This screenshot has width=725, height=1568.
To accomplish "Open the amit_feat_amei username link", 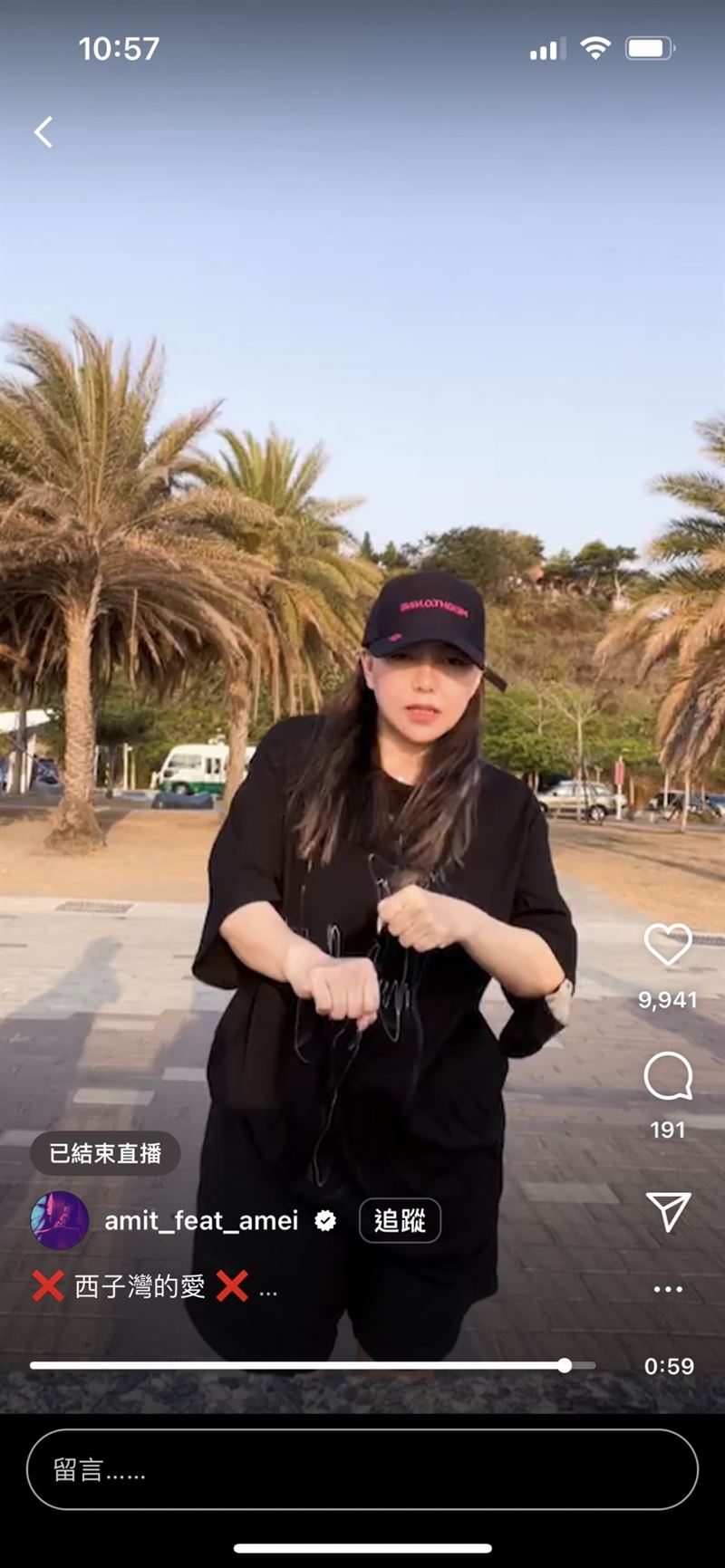I will pos(201,1221).
